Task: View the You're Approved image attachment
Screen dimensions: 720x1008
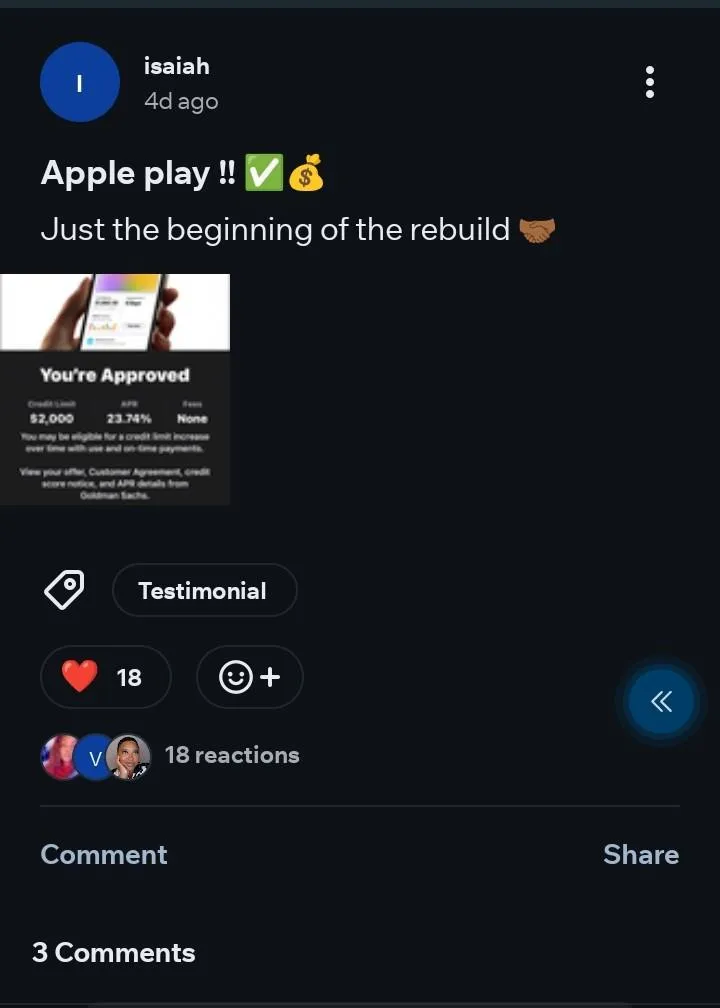Action: pyautogui.click(x=115, y=390)
